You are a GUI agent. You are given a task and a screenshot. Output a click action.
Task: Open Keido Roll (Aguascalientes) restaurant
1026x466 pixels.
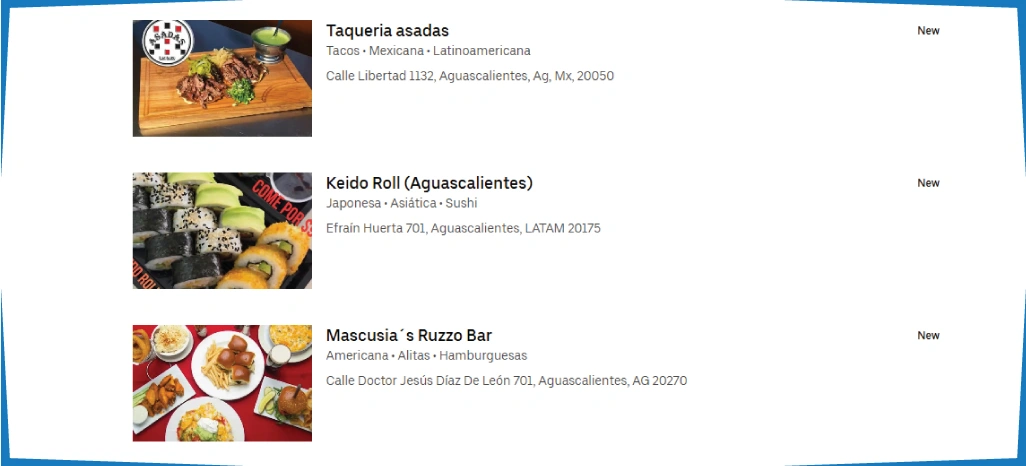pyautogui.click(x=429, y=183)
